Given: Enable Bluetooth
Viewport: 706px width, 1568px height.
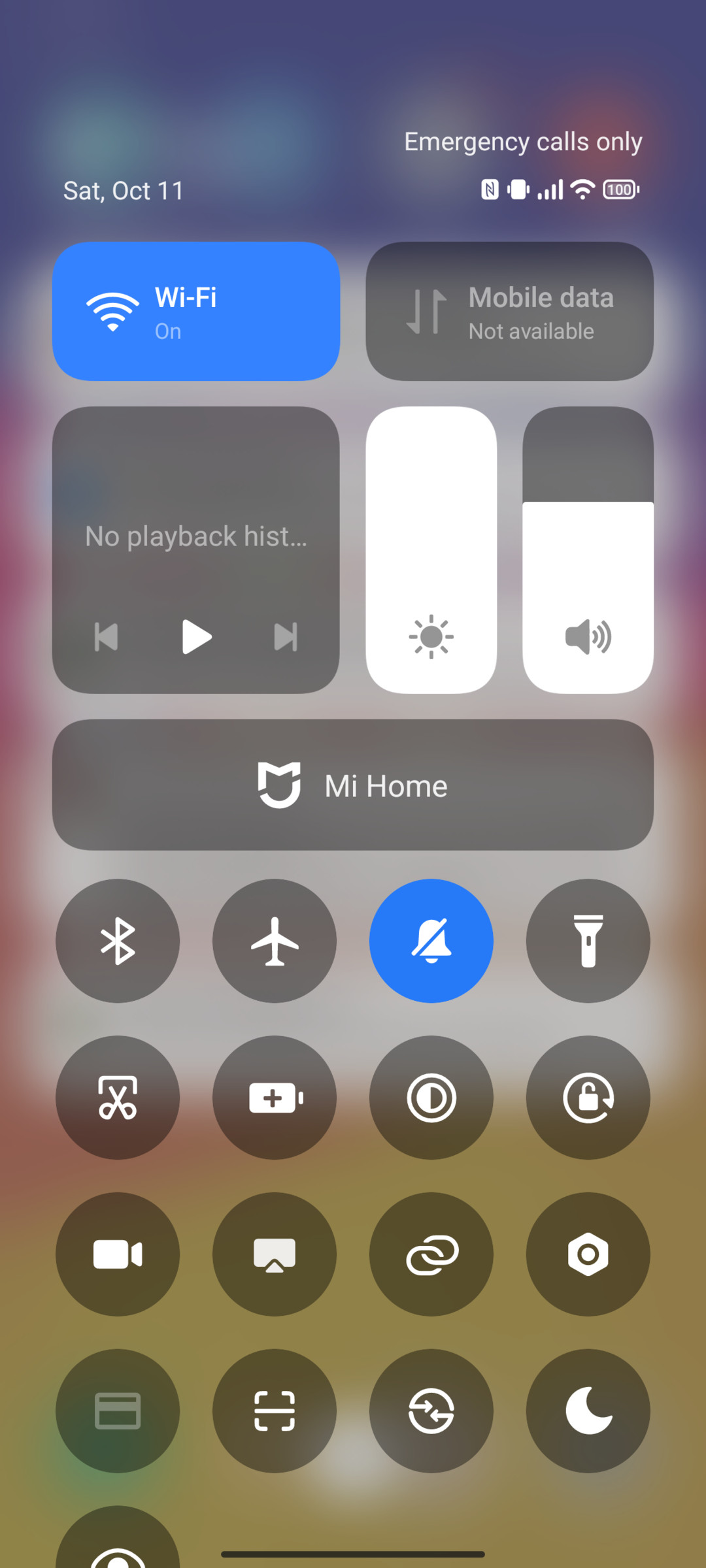Looking at the screenshot, I should (x=118, y=941).
